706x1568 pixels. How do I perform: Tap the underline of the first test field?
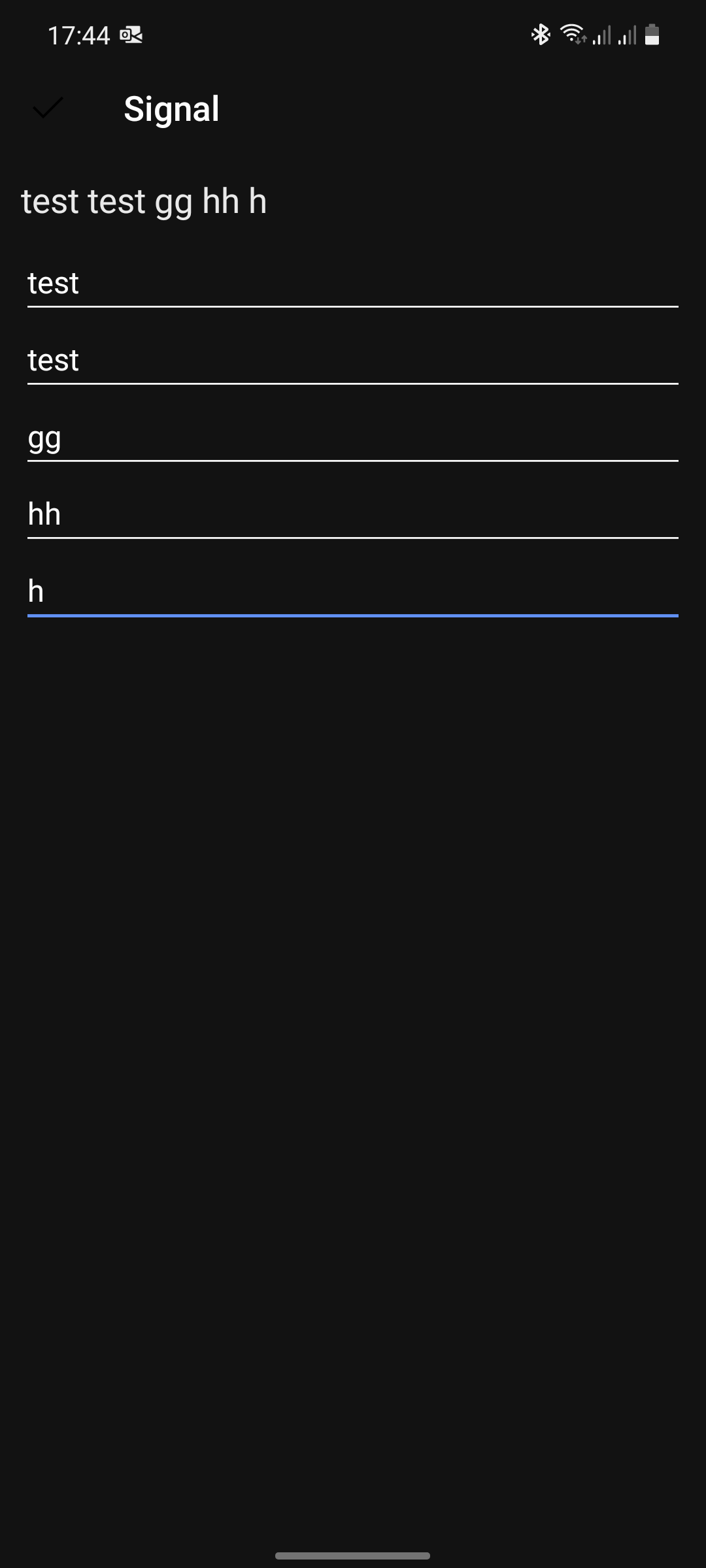352,306
